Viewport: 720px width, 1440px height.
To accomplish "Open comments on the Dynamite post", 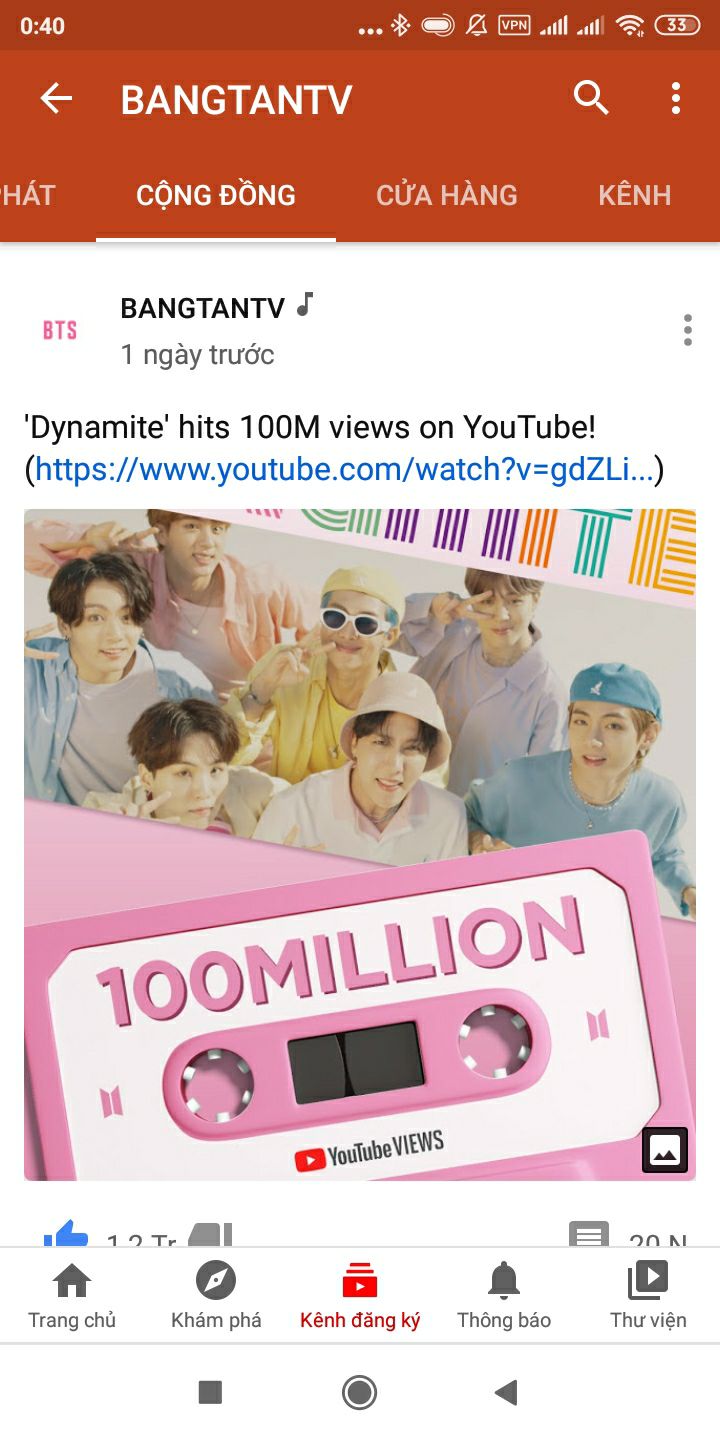I will point(589,1235).
